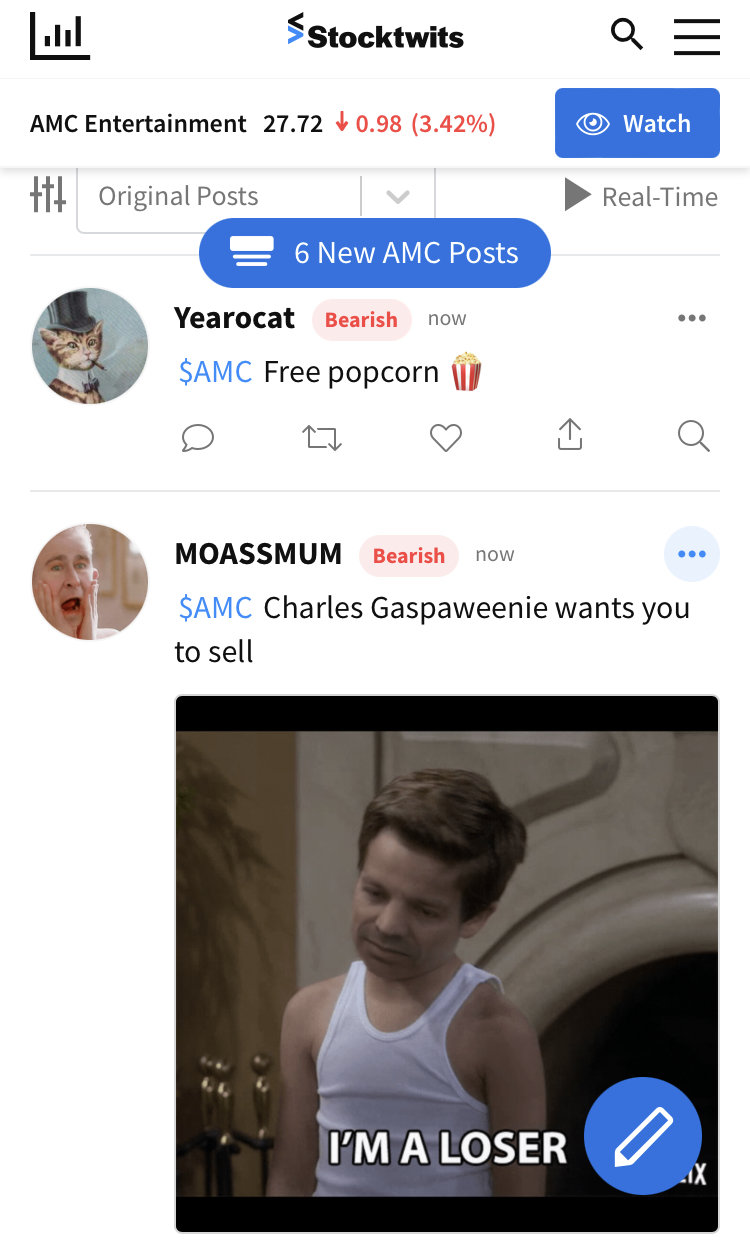Open the hamburger menu
Image resolution: width=750 pixels, height=1242 pixels.
click(x=697, y=37)
